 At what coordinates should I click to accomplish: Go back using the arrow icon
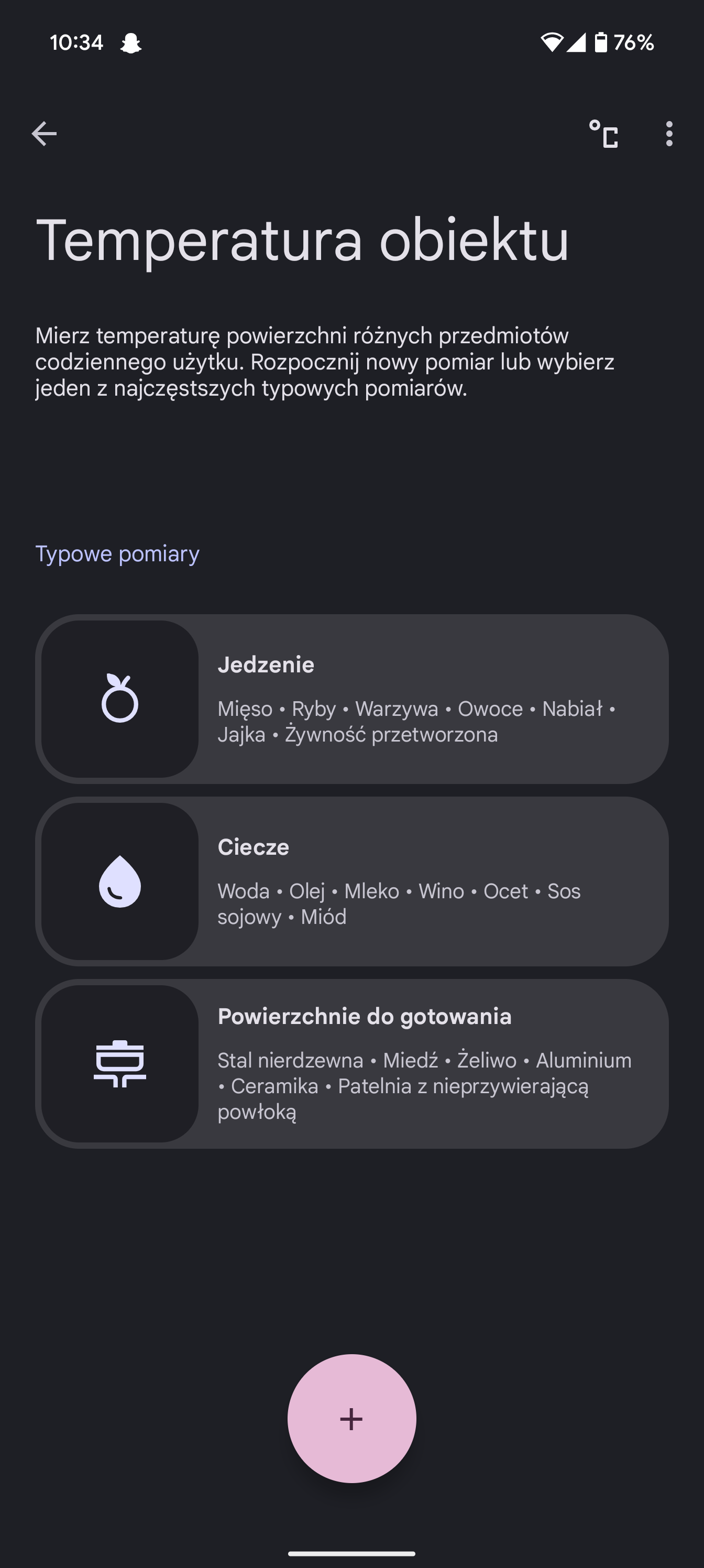click(x=44, y=134)
